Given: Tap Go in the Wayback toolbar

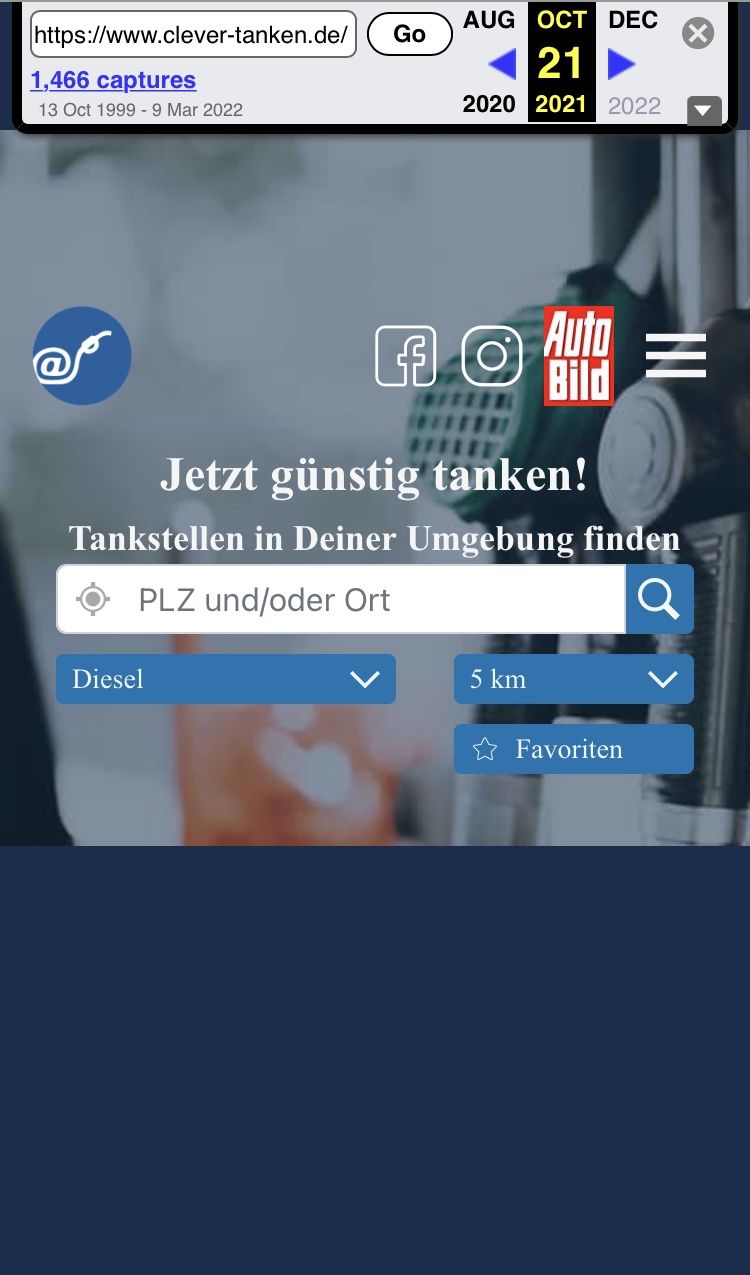Looking at the screenshot, I should click(409, 35).
